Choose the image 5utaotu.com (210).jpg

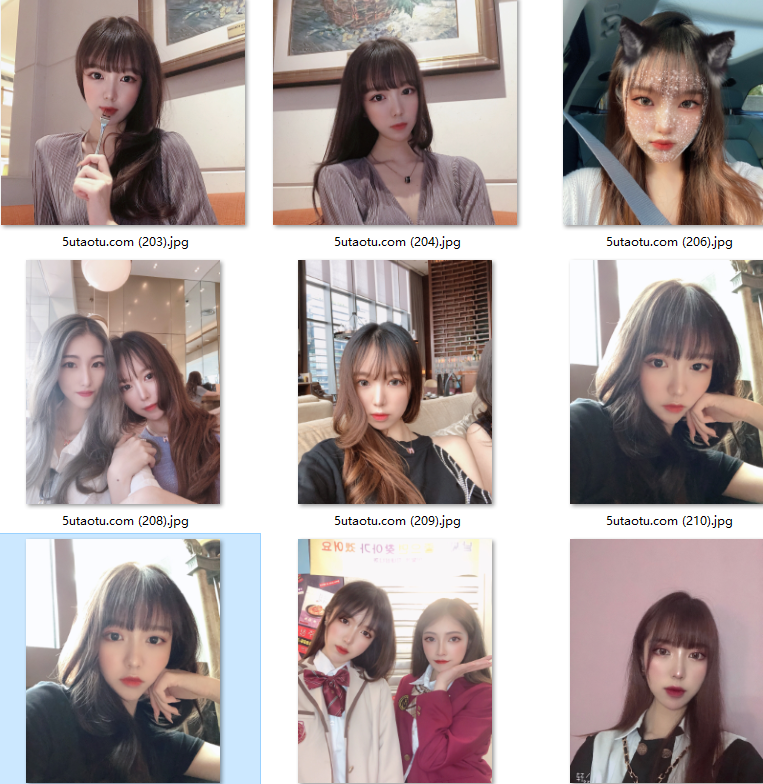pos(666,382)
